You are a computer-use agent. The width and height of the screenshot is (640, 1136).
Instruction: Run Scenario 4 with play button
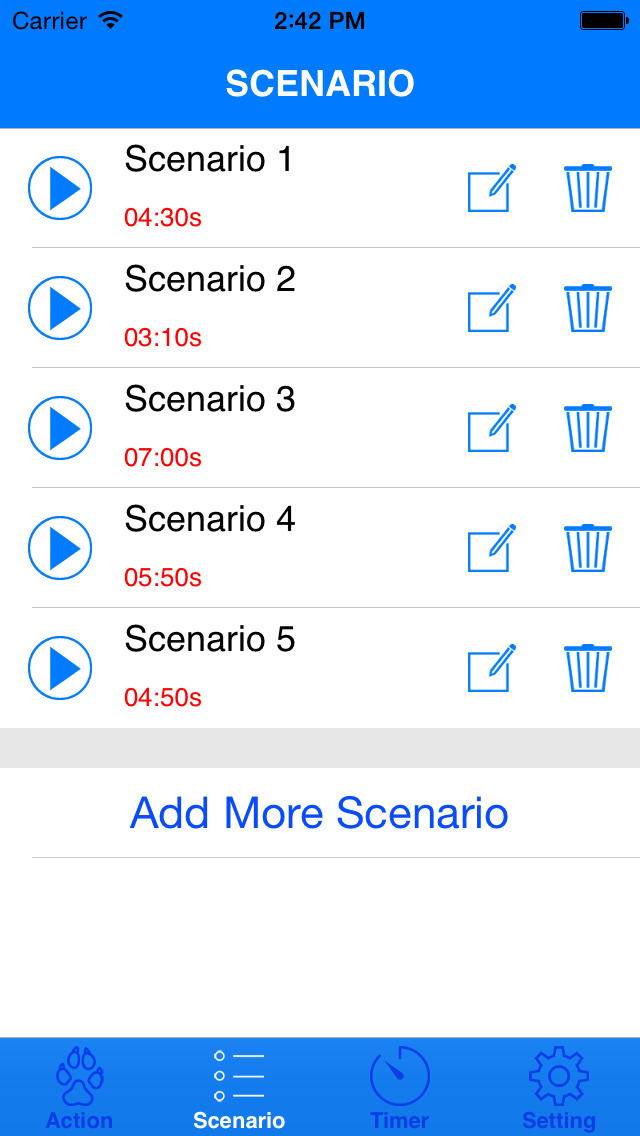click(x=60, y=548)
